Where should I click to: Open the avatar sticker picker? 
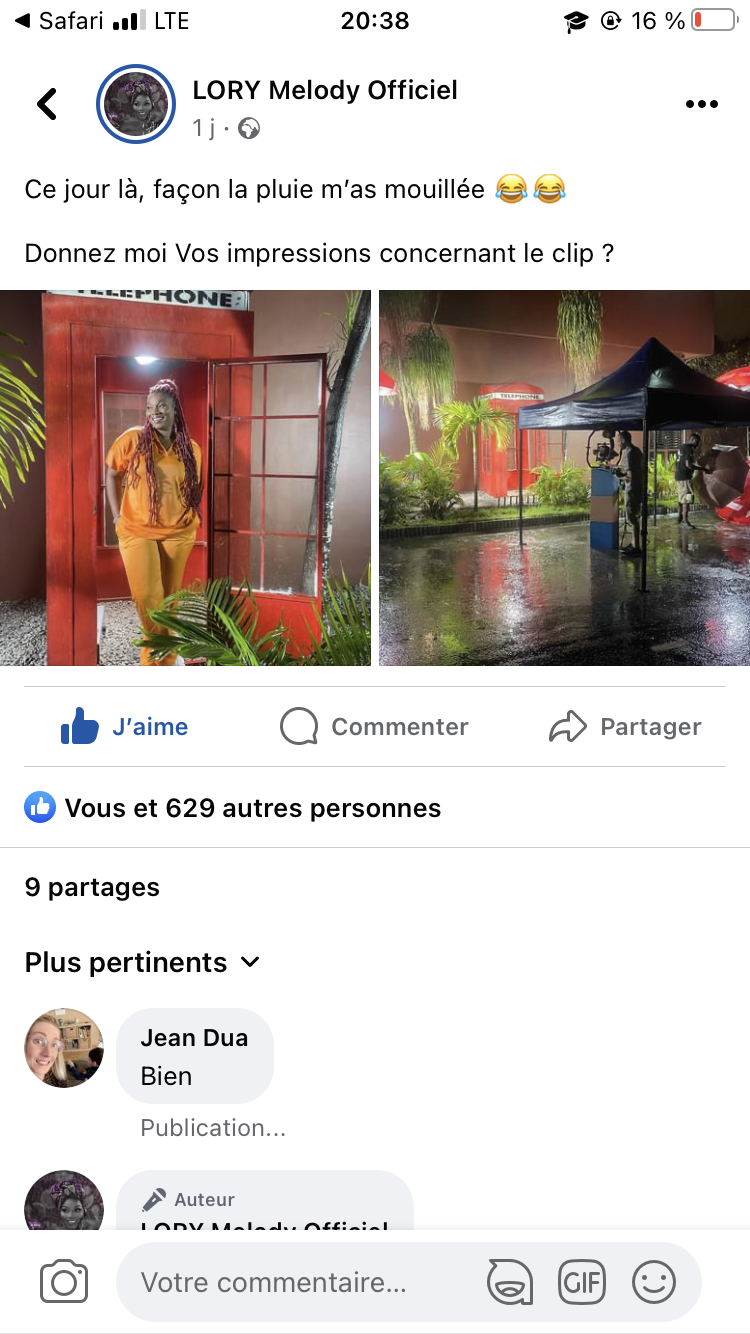coord(510,1282)
